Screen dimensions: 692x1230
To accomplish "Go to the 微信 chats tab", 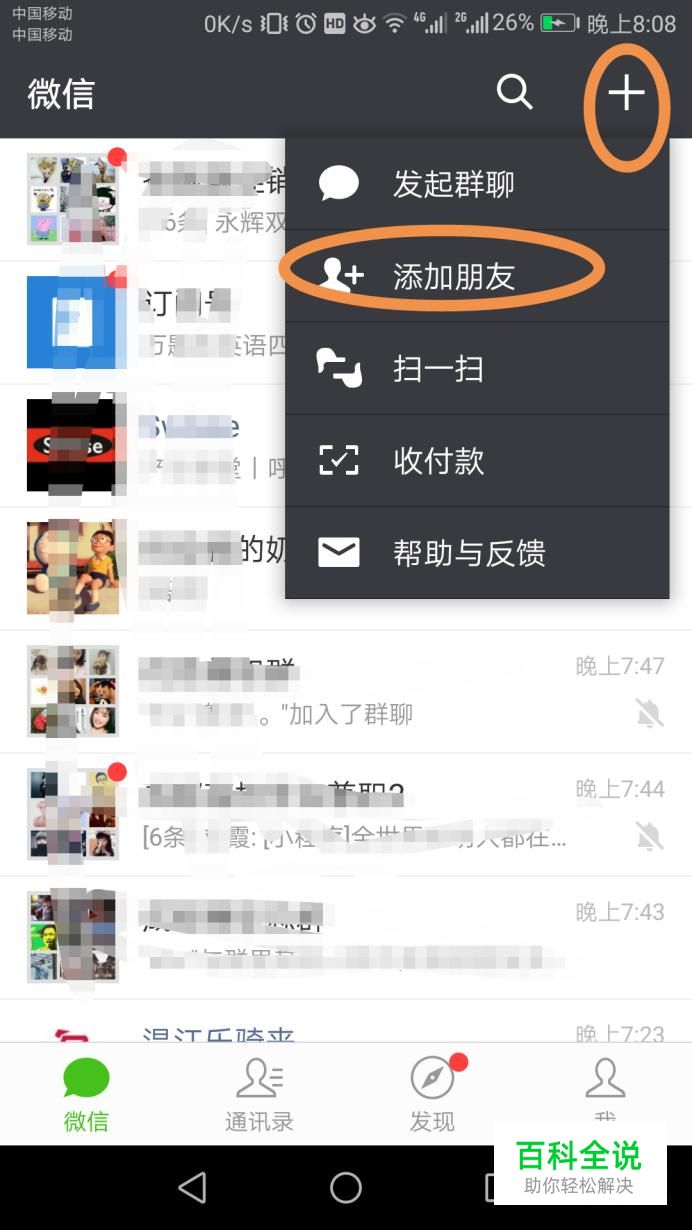I will [x=86, y=1095].
